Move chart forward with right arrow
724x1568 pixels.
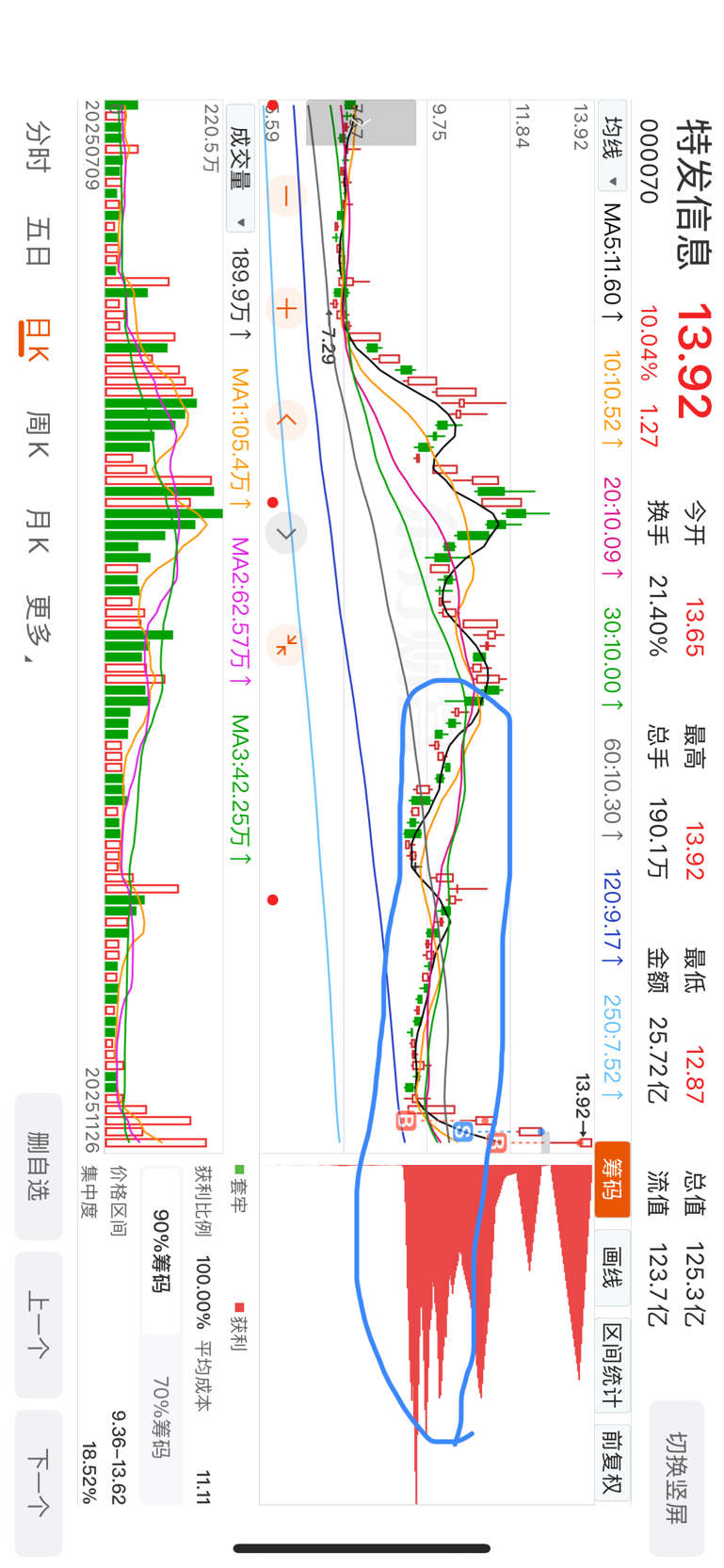286,533
